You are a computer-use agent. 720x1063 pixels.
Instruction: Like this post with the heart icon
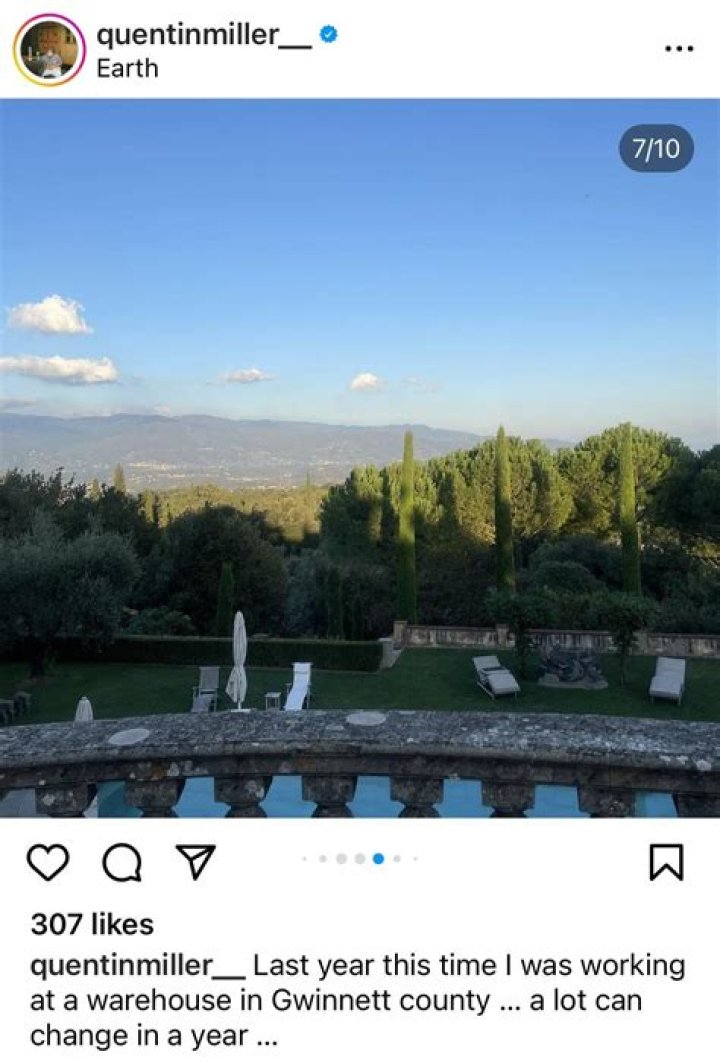tap(48, 862)
